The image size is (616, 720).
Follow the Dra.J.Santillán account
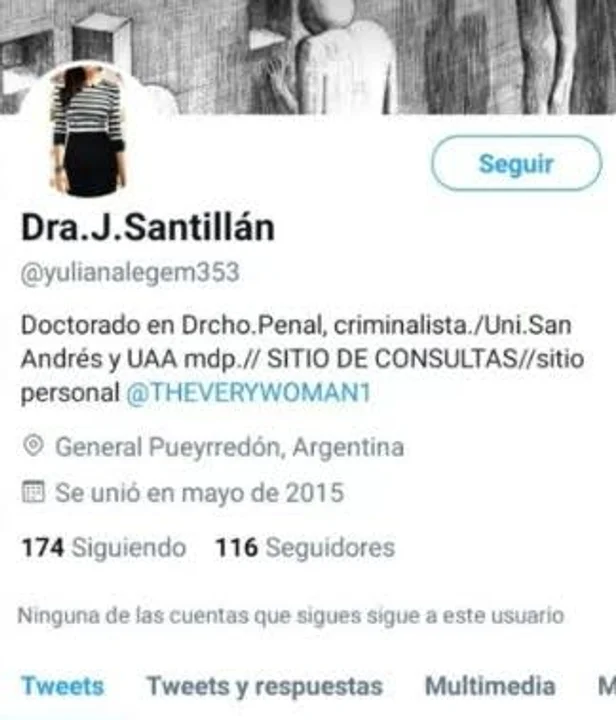[x=516, y=164]
